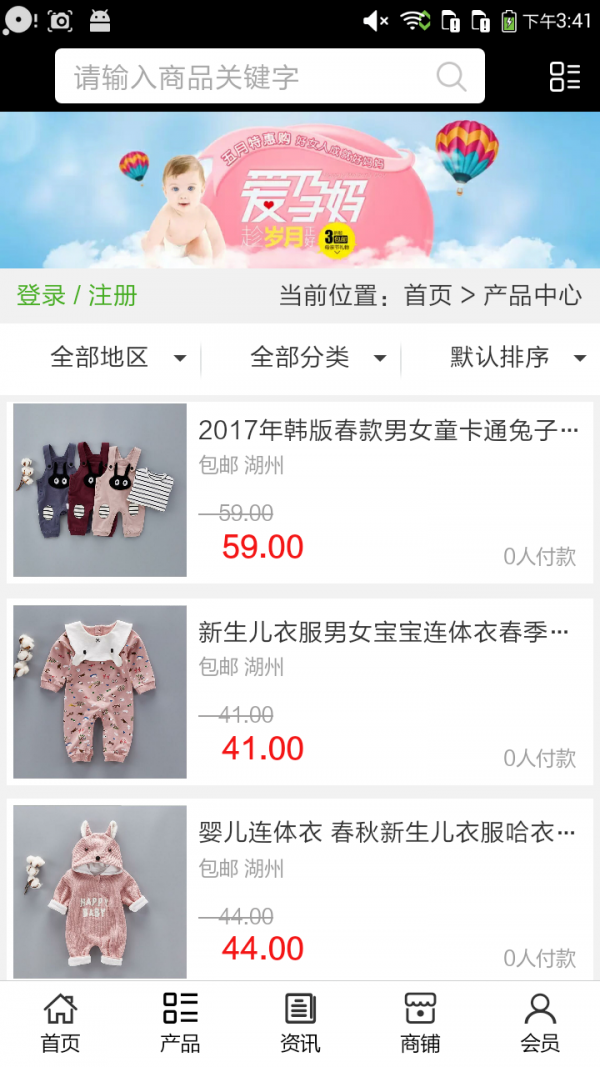Screen dimensions: 600x1067
Task: Open the 新生儿衣服男女宝宝连体衣 product
Action: (x=384, y=633)
